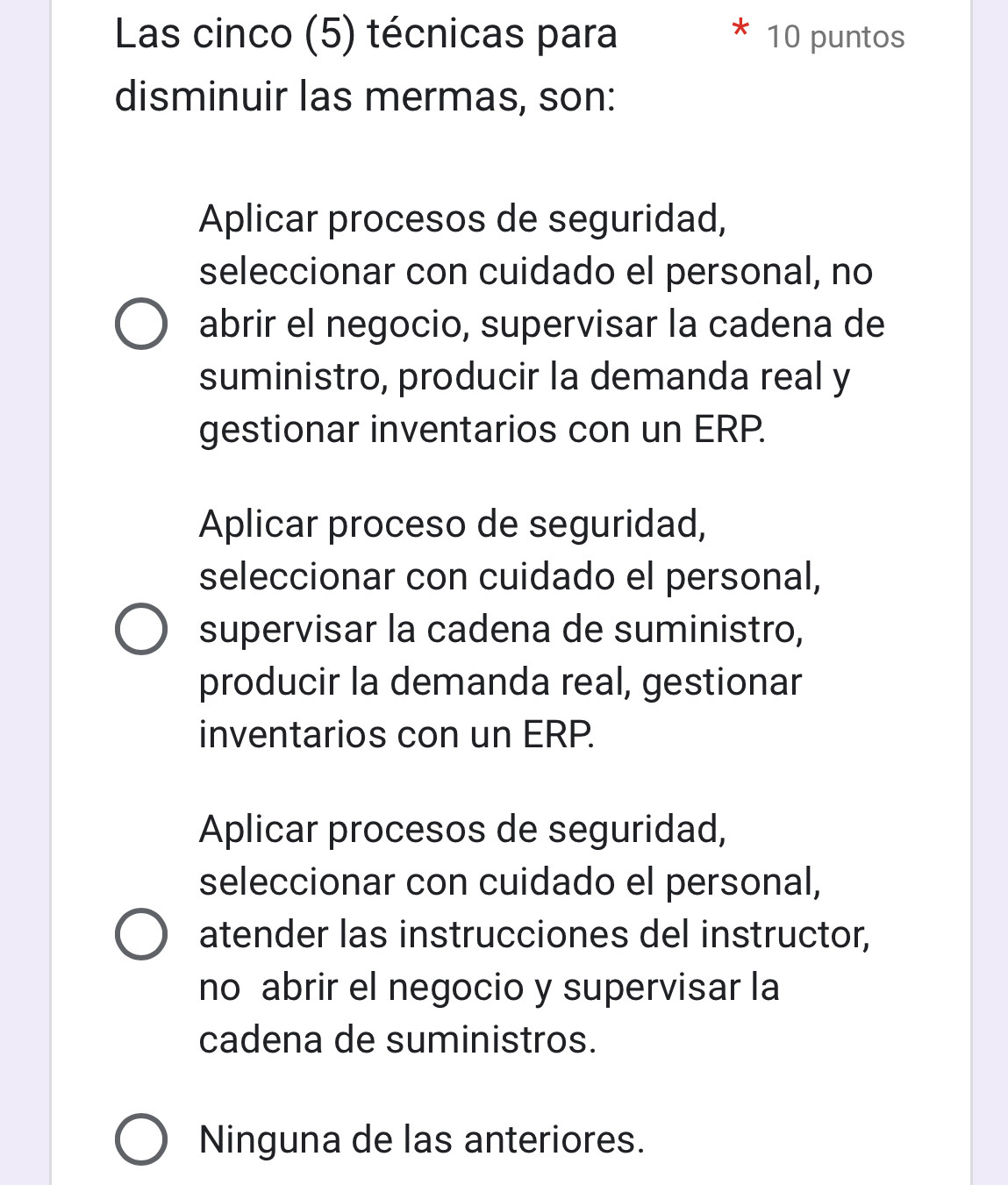Click the text 'supervisar la cadena de suministro'
Image resolution: width=1008 pixels, height=1185 pixels.
pos(501,628)
